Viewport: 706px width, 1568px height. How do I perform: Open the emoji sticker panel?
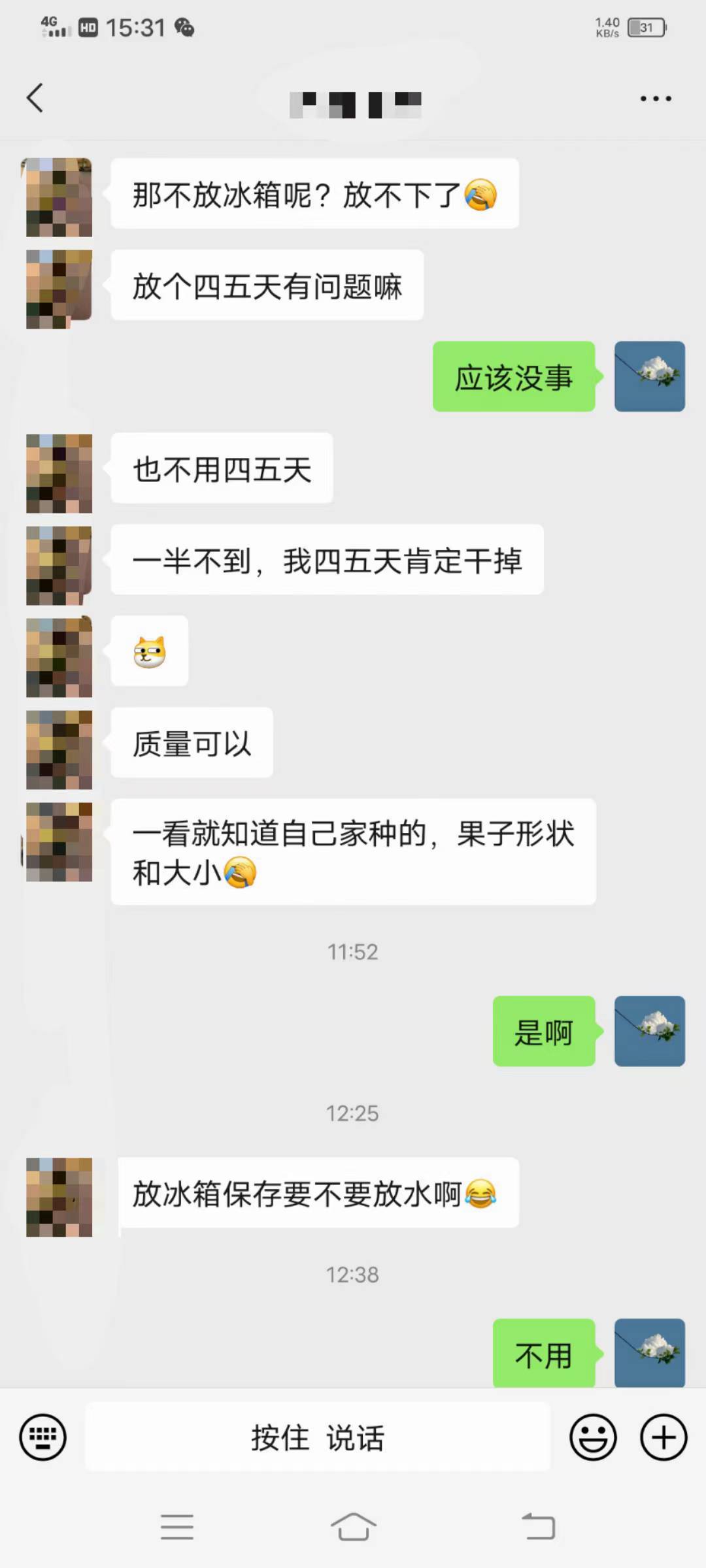[594, 1437]
